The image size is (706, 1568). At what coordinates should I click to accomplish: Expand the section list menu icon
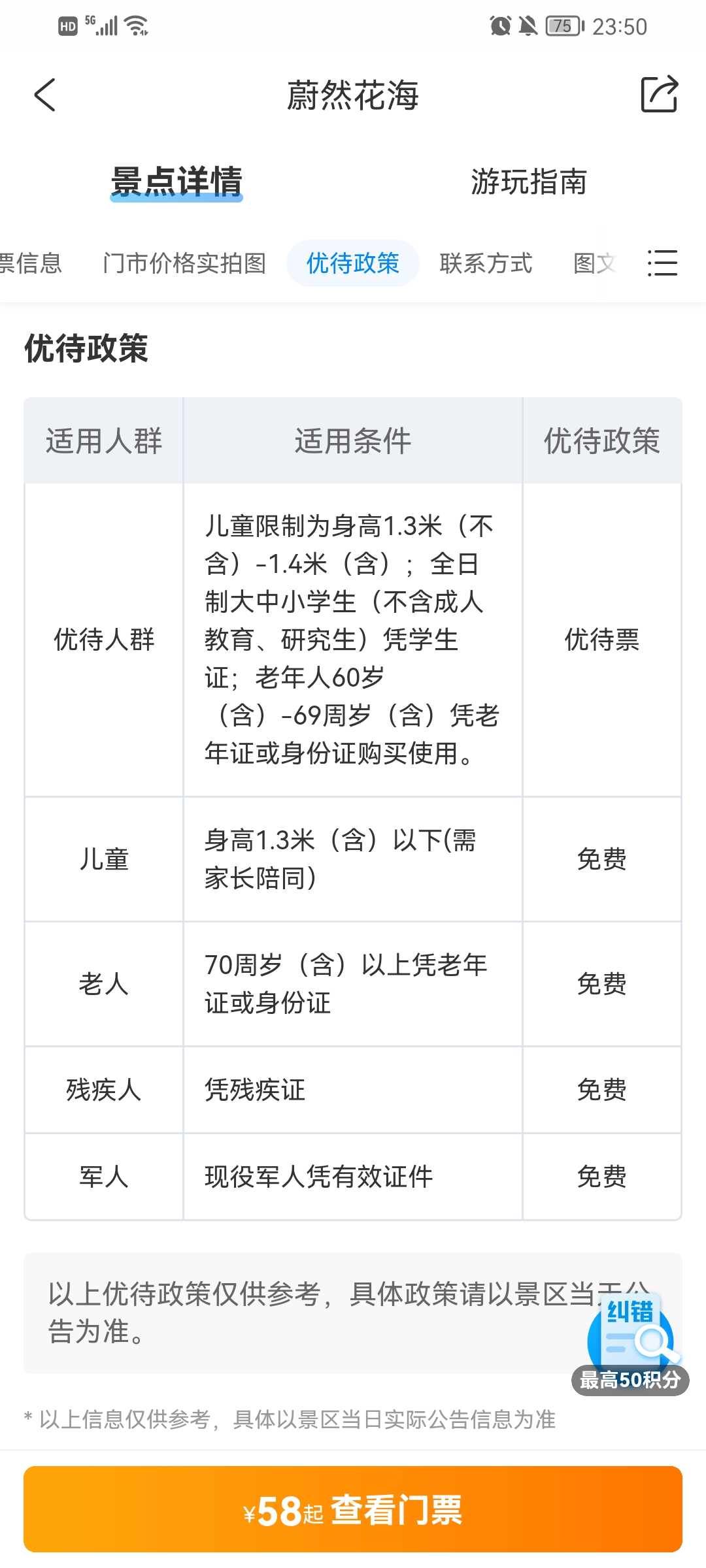click(662, 263)
